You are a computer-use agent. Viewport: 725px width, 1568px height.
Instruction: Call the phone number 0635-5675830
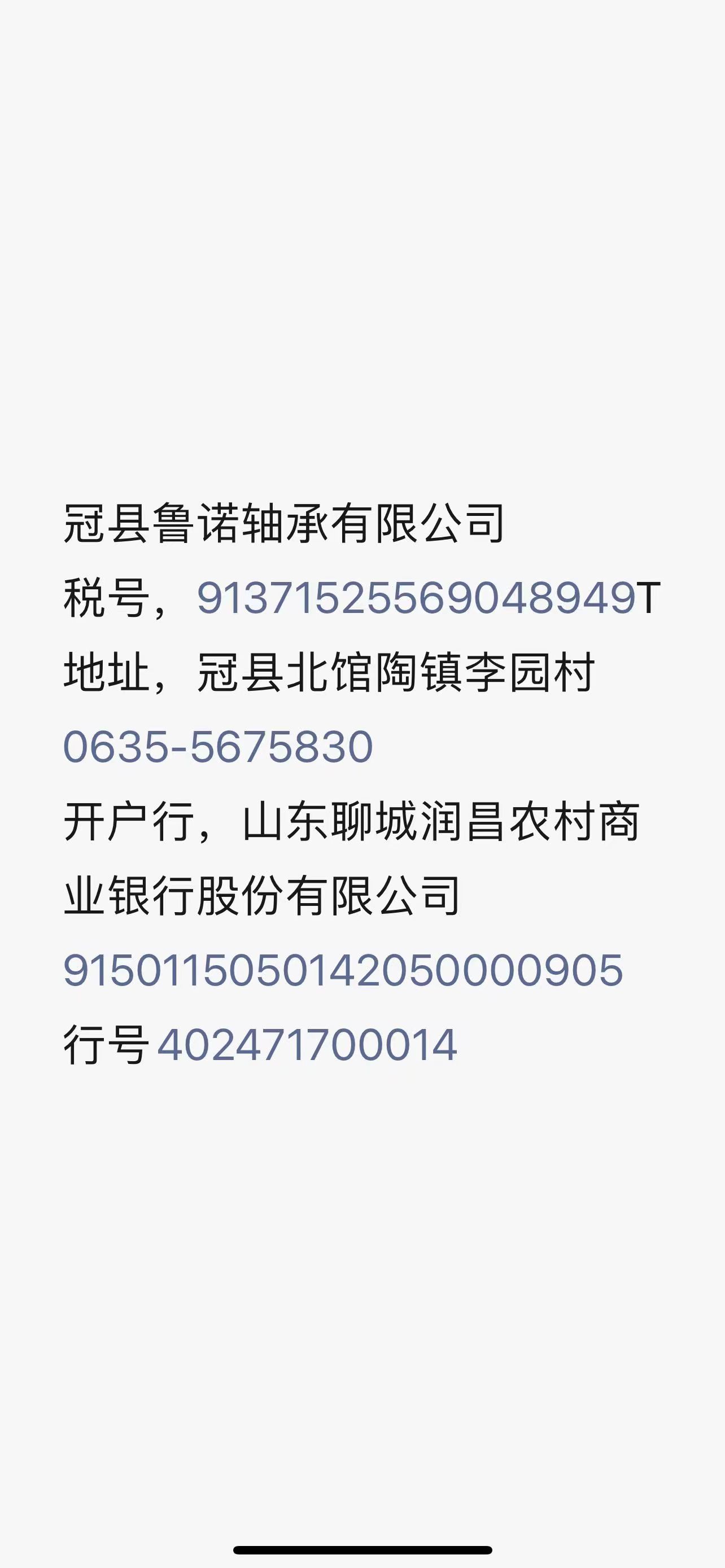(218, 747)
